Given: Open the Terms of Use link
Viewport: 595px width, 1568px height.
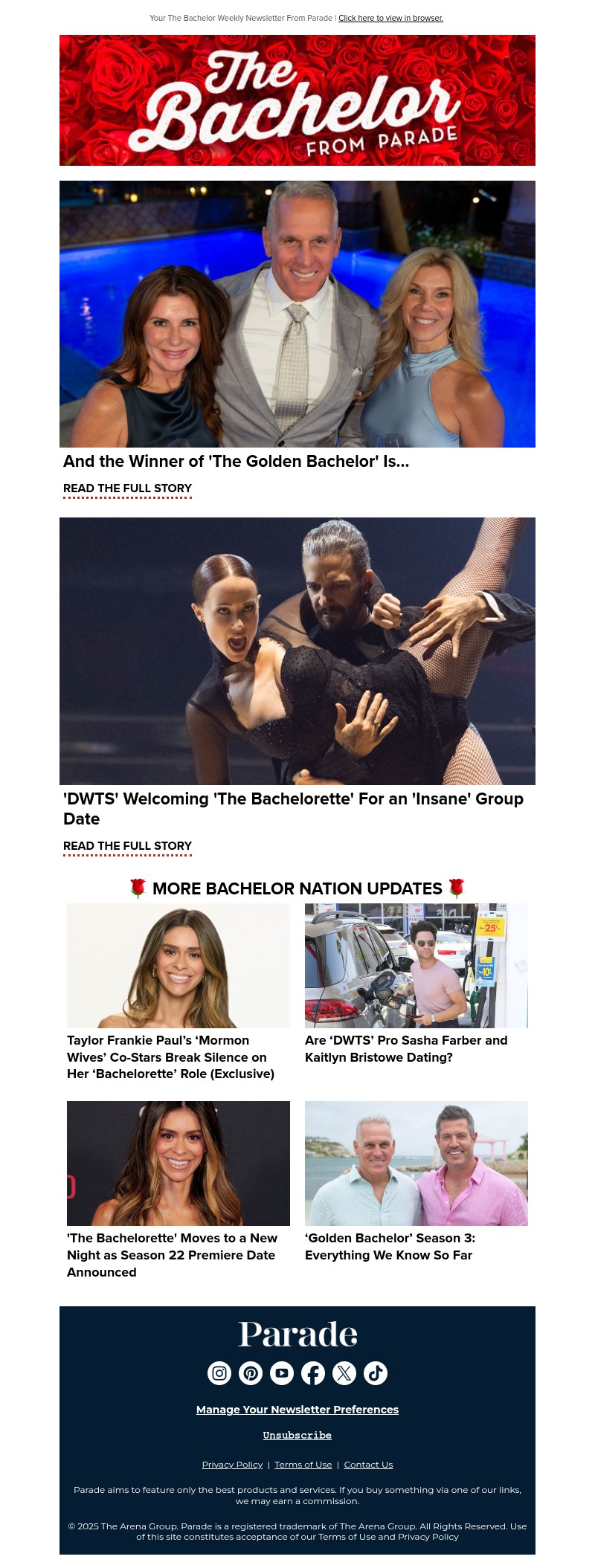Looking at the screenshot, I should tap(303, 1465).
